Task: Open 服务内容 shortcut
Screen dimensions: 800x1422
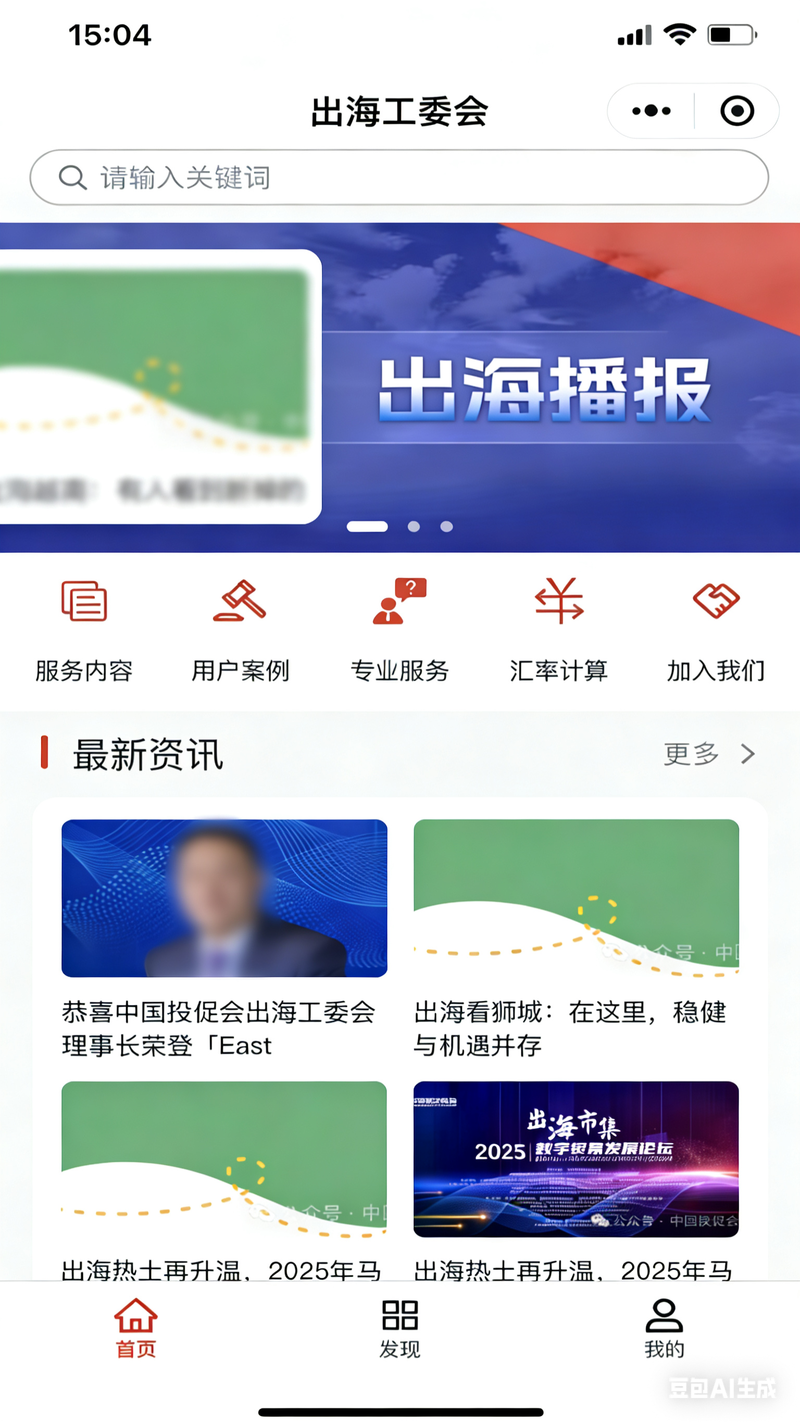Action: (84, 630)
